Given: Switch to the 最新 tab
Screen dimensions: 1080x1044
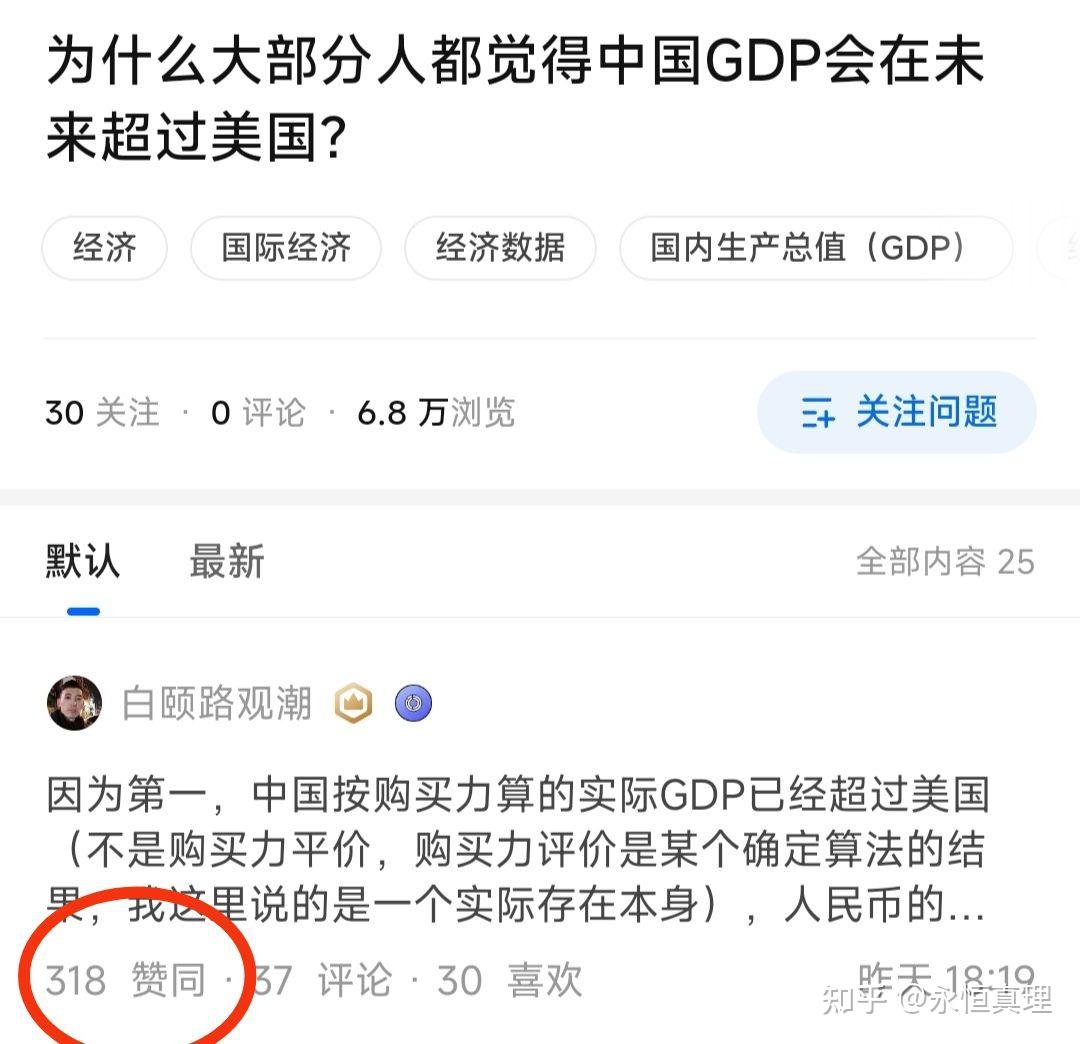Looking at the screenshot, I should pos(227,561).
